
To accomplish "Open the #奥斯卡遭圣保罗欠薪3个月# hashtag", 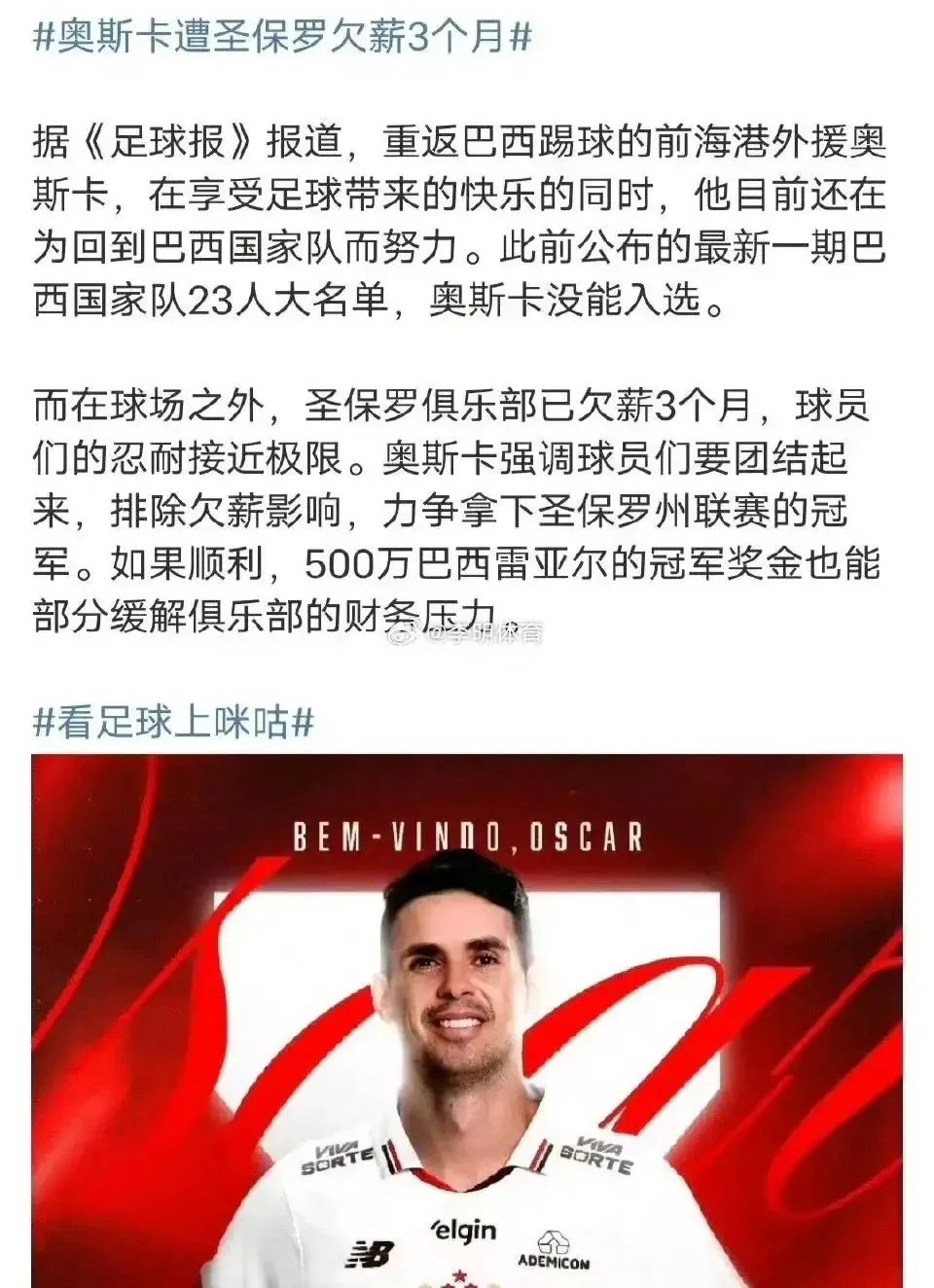I will 282,37.
